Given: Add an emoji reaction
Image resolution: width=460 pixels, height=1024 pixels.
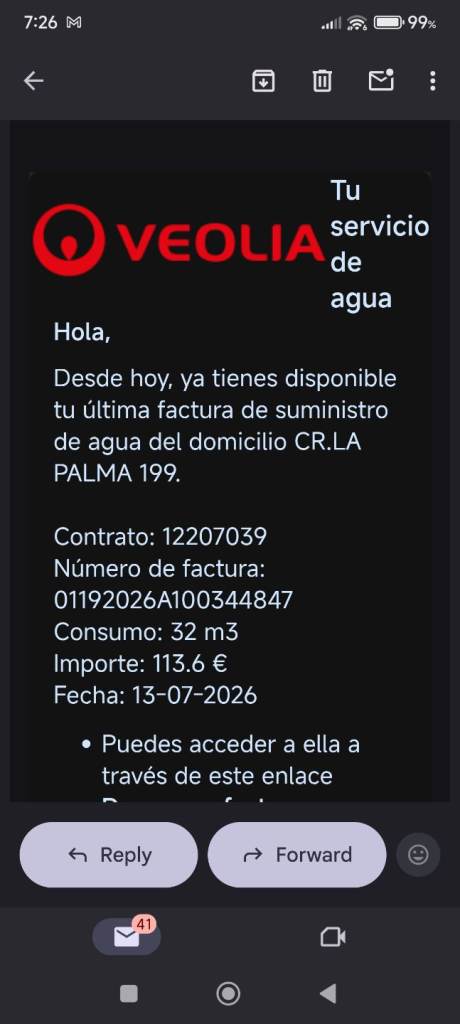Looking at the screenshot, I should pos(418,854).
